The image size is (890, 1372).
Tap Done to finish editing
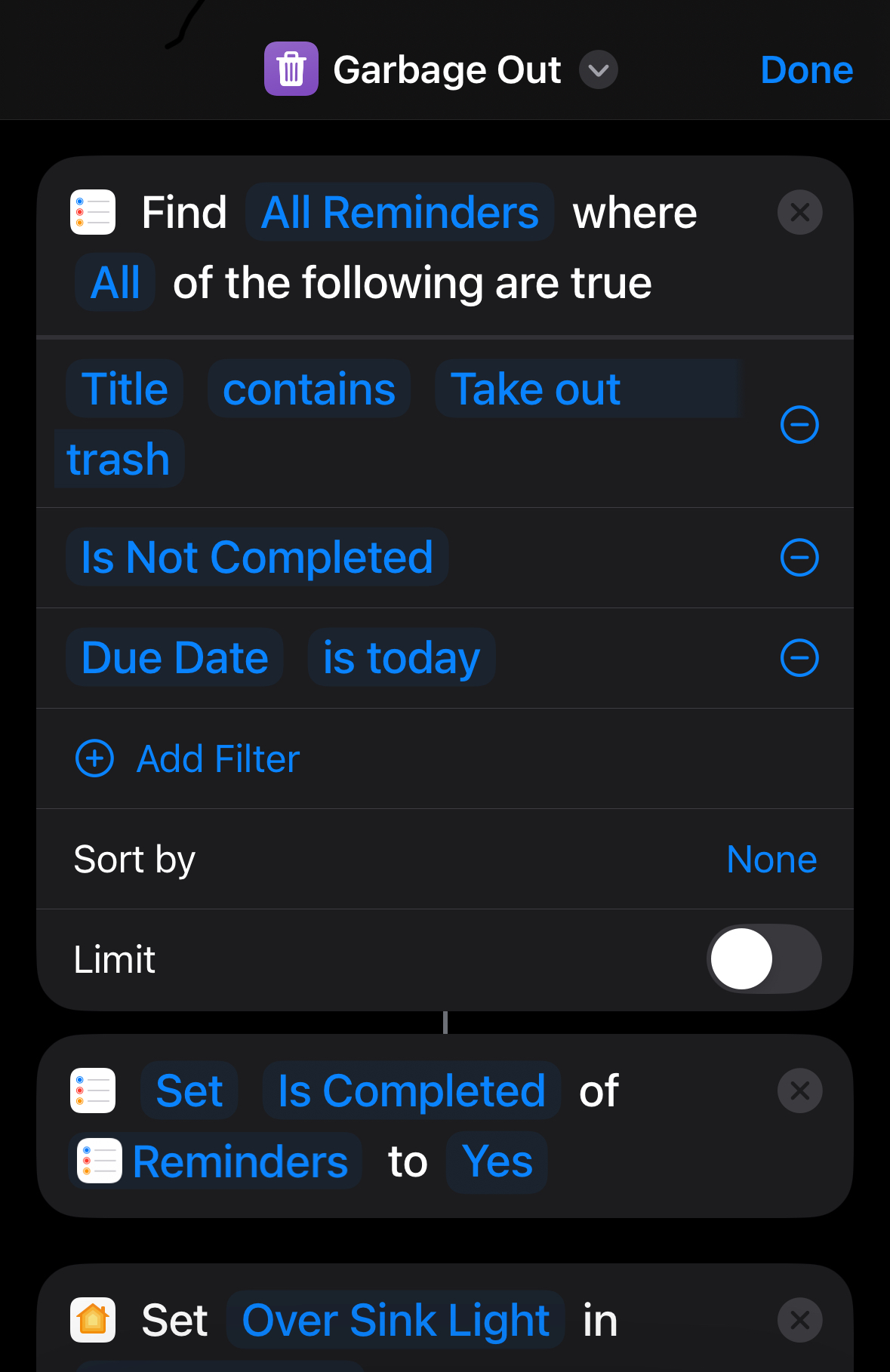[x=806, y=69]
